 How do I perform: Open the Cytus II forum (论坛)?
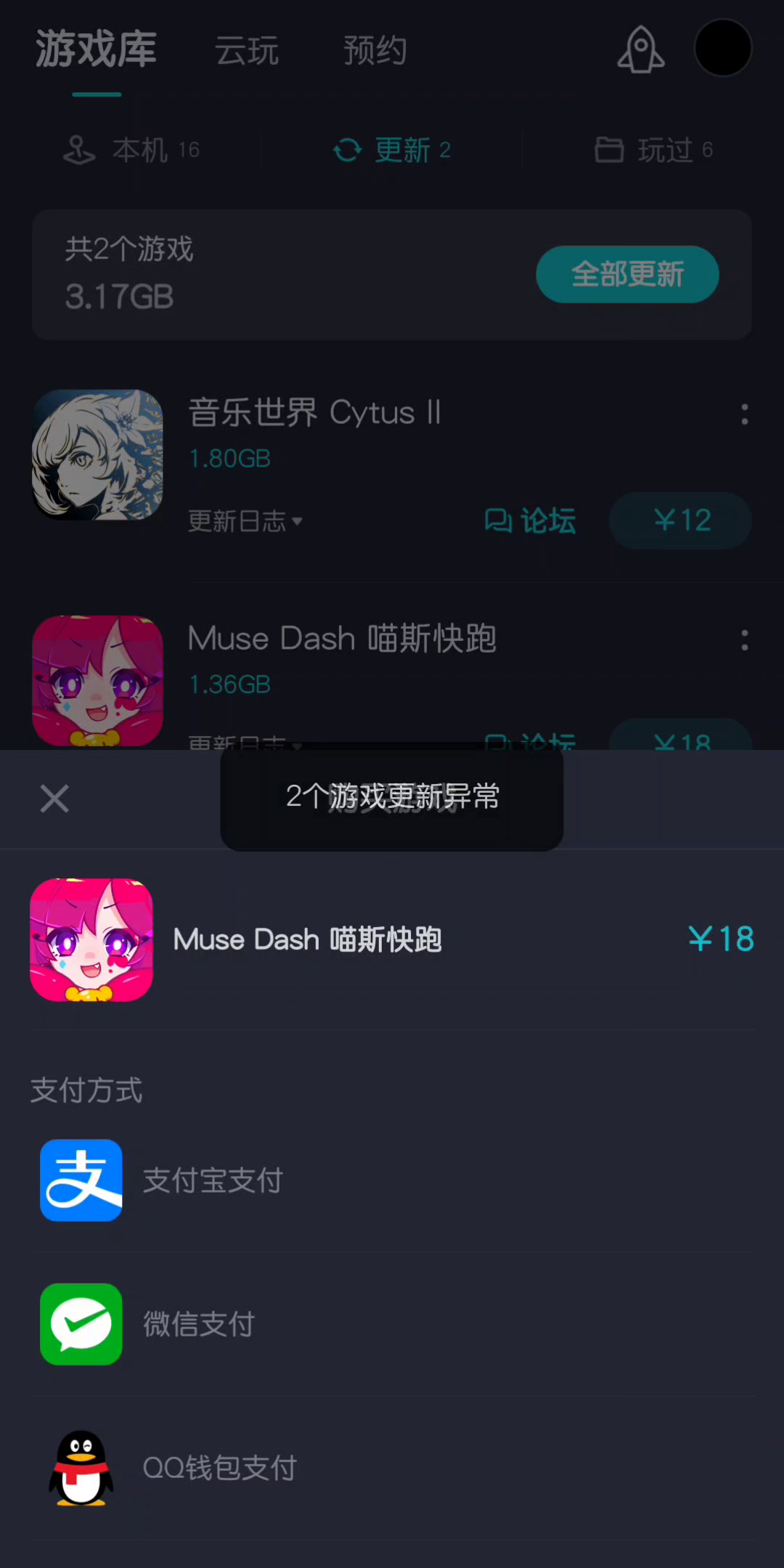click(x=530, y=521)
